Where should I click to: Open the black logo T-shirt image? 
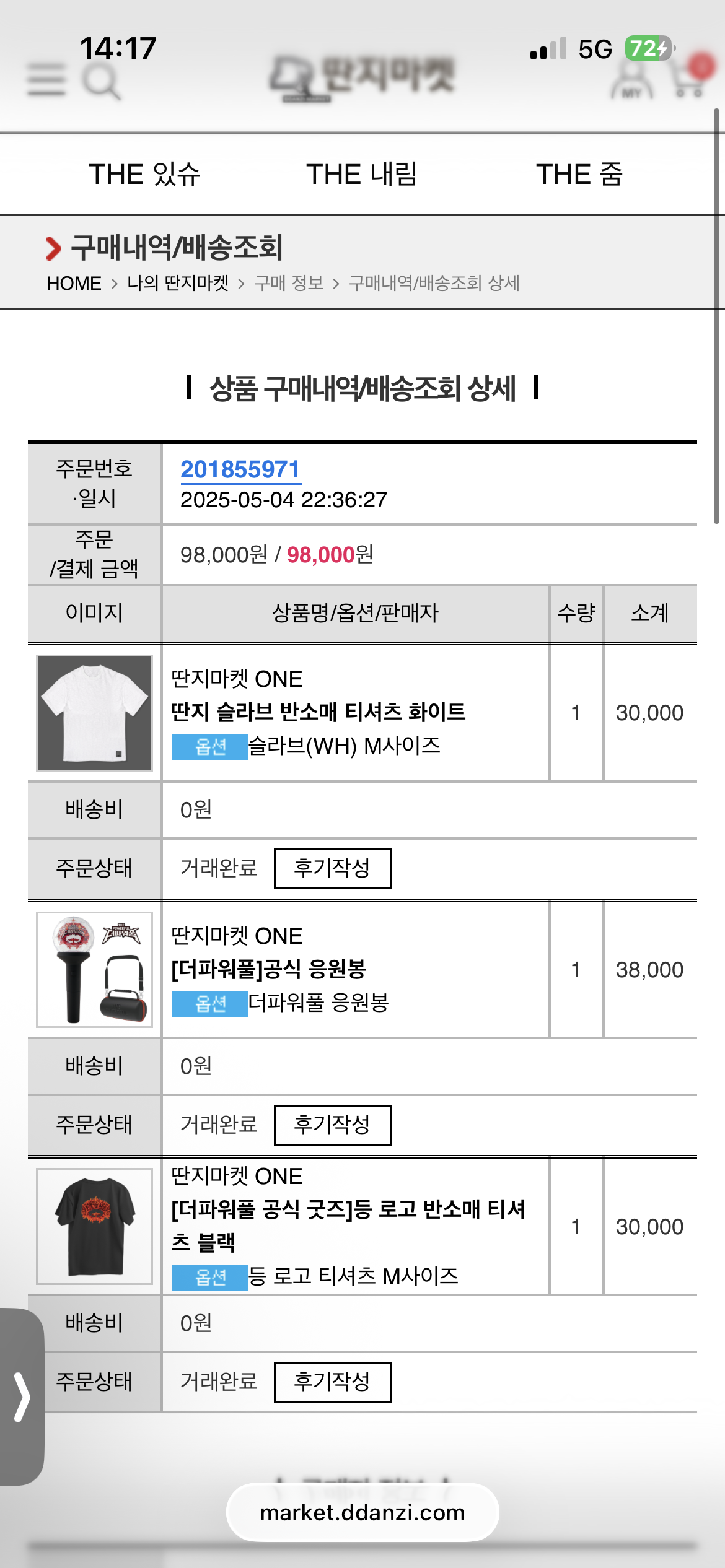pos(94,1226)
